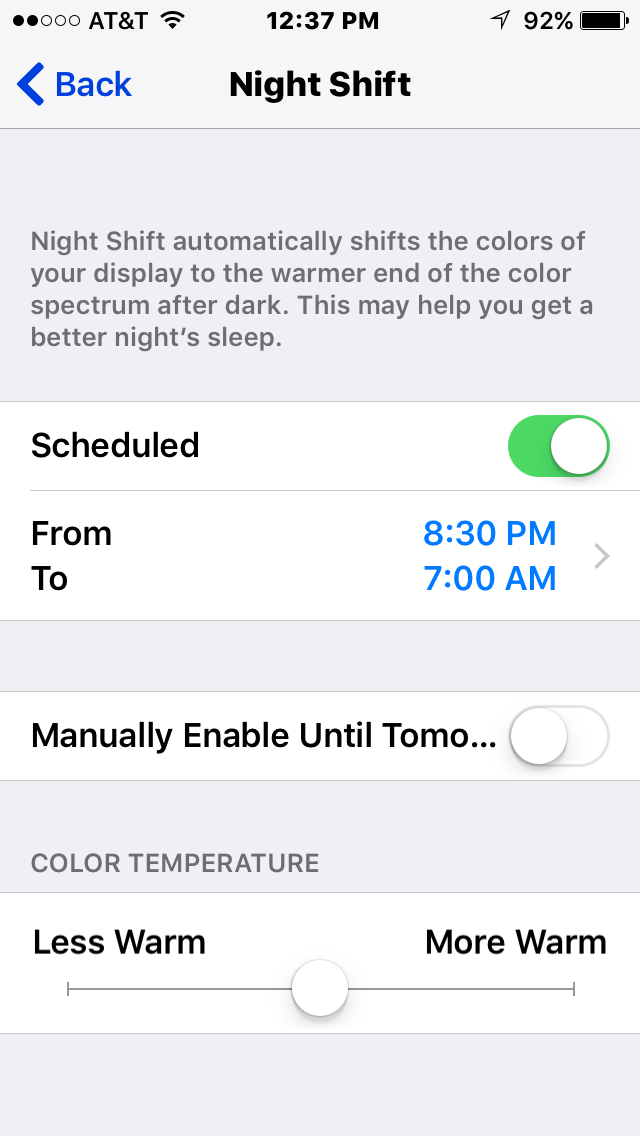Viewport: 640px width, 1136px height.
Task: Go back to the previous settings page
Action: [x=74, y=84]
